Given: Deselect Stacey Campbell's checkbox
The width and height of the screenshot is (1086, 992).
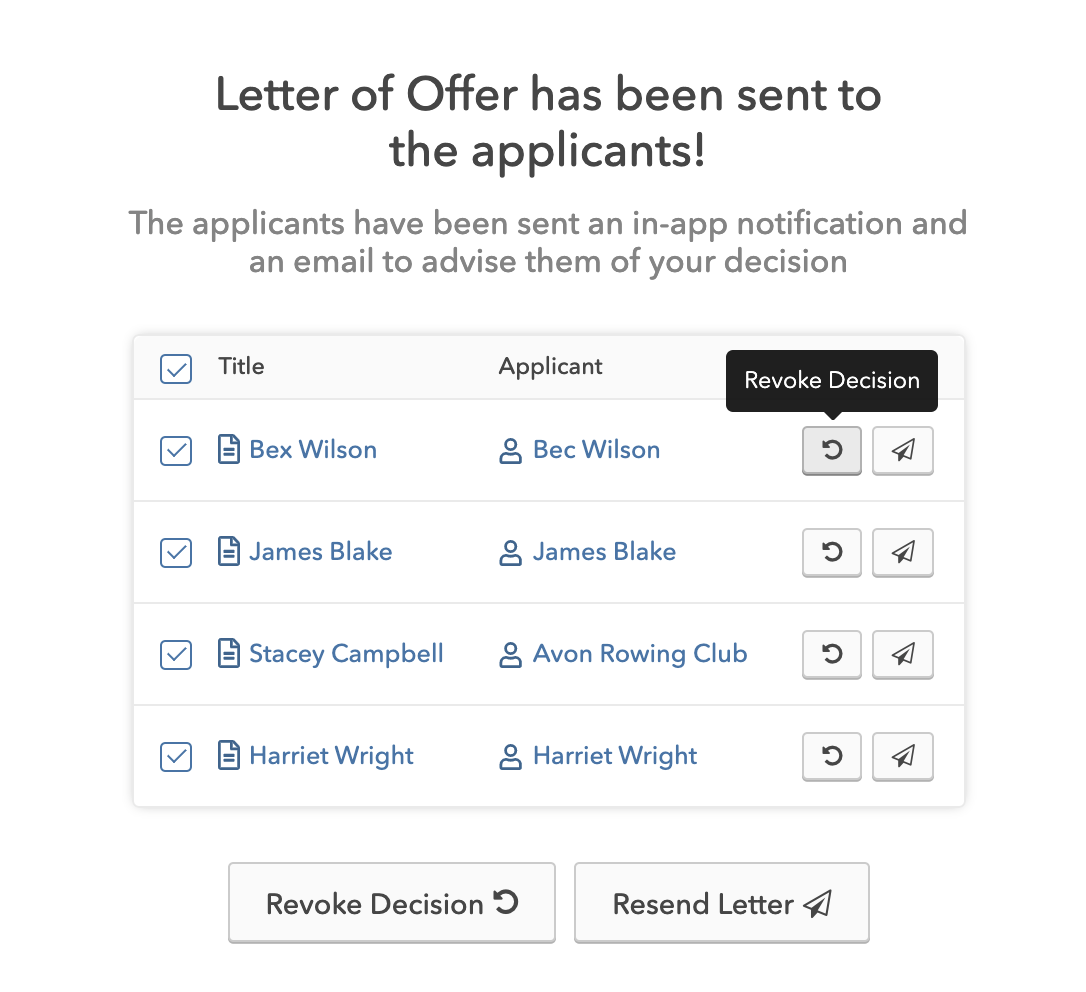Looking at the screenshot, I should pos(176,655).
